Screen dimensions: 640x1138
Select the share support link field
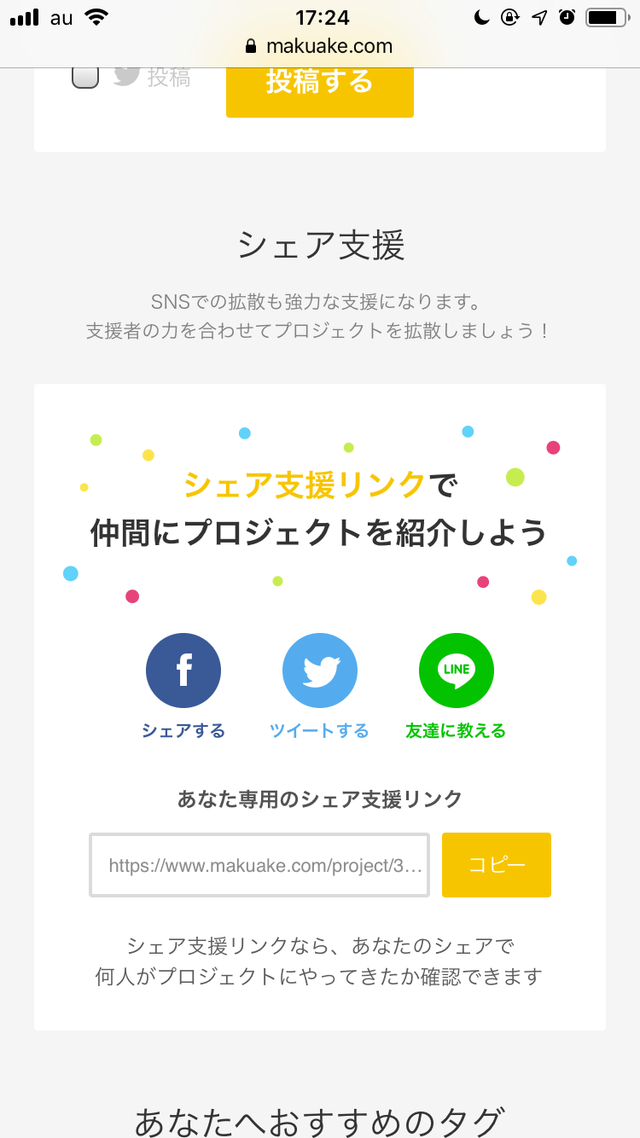tap(259, 865)
